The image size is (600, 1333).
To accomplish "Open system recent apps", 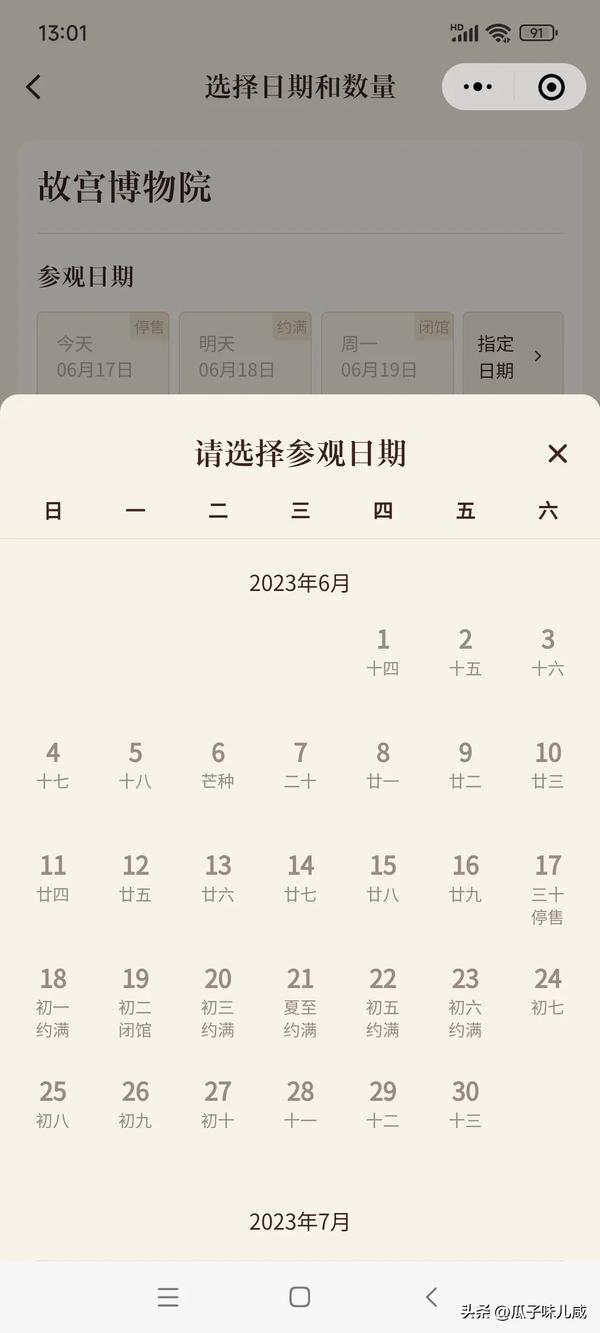I will 168,1297.
